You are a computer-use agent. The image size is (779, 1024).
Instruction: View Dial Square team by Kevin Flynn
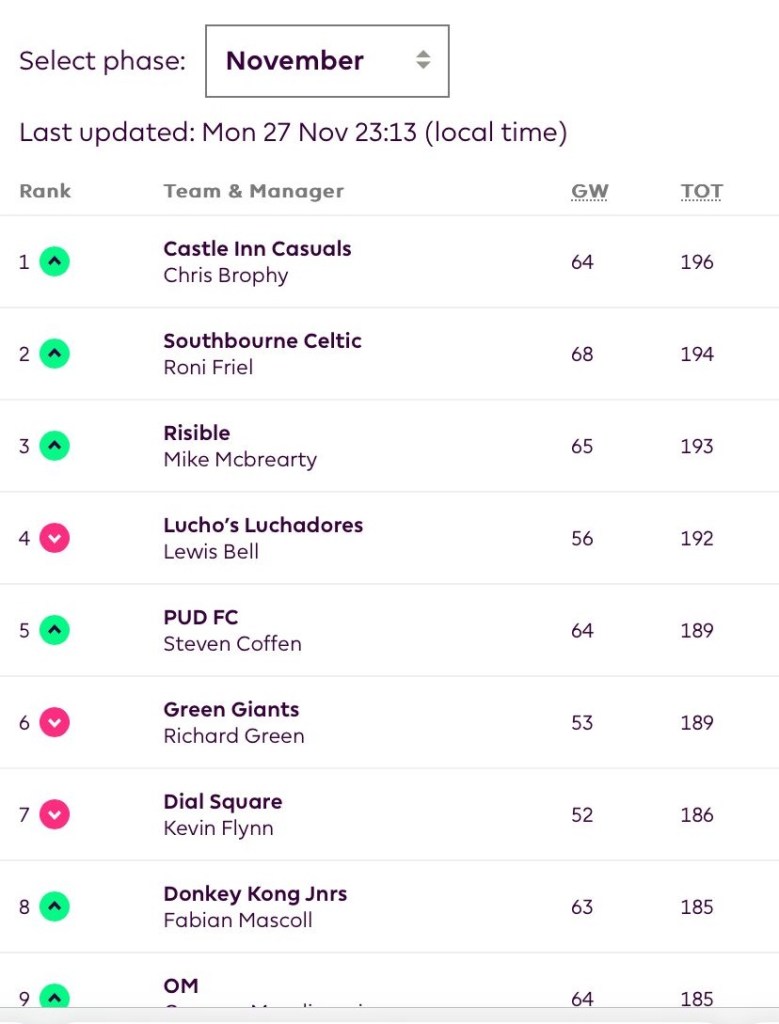(x=223, y=801)
